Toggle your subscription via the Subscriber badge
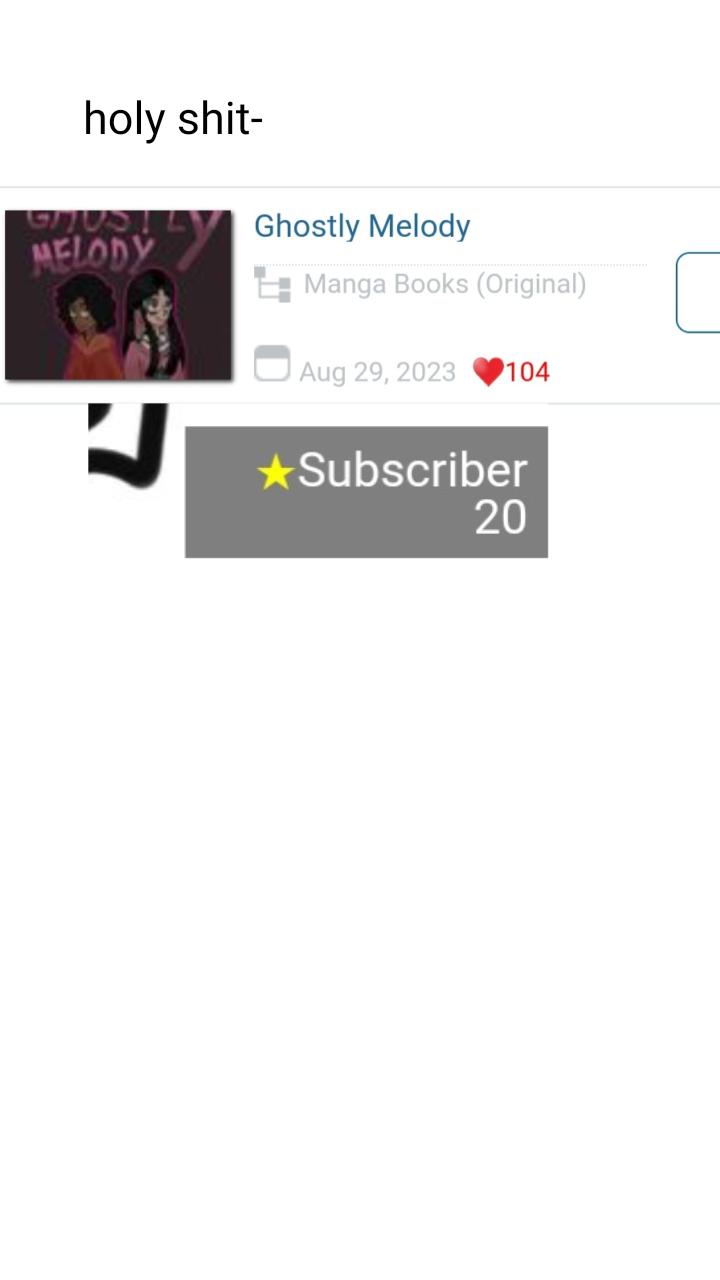The height and width of the screenshot is (1280, 720). point(366,492)
